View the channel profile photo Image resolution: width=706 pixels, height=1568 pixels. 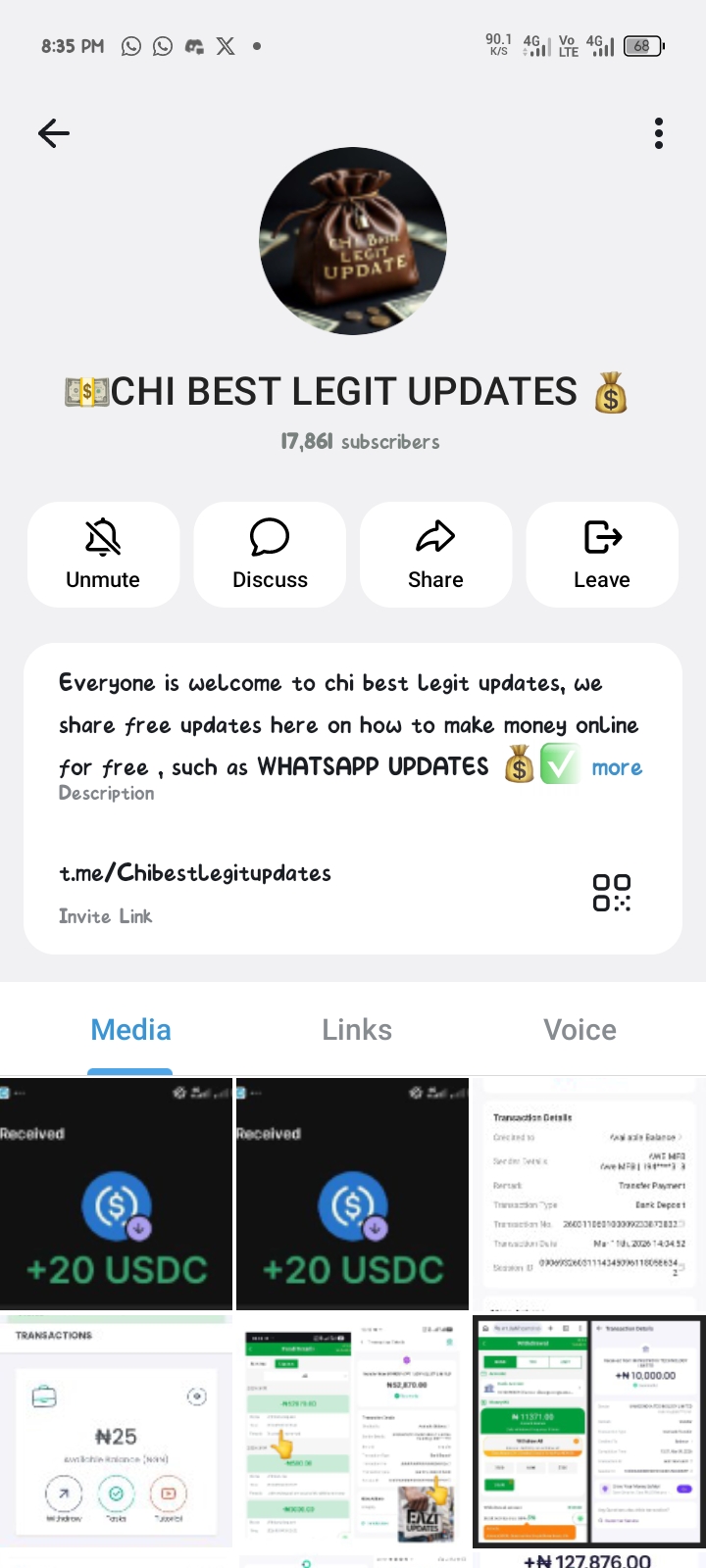pos(353,241)
